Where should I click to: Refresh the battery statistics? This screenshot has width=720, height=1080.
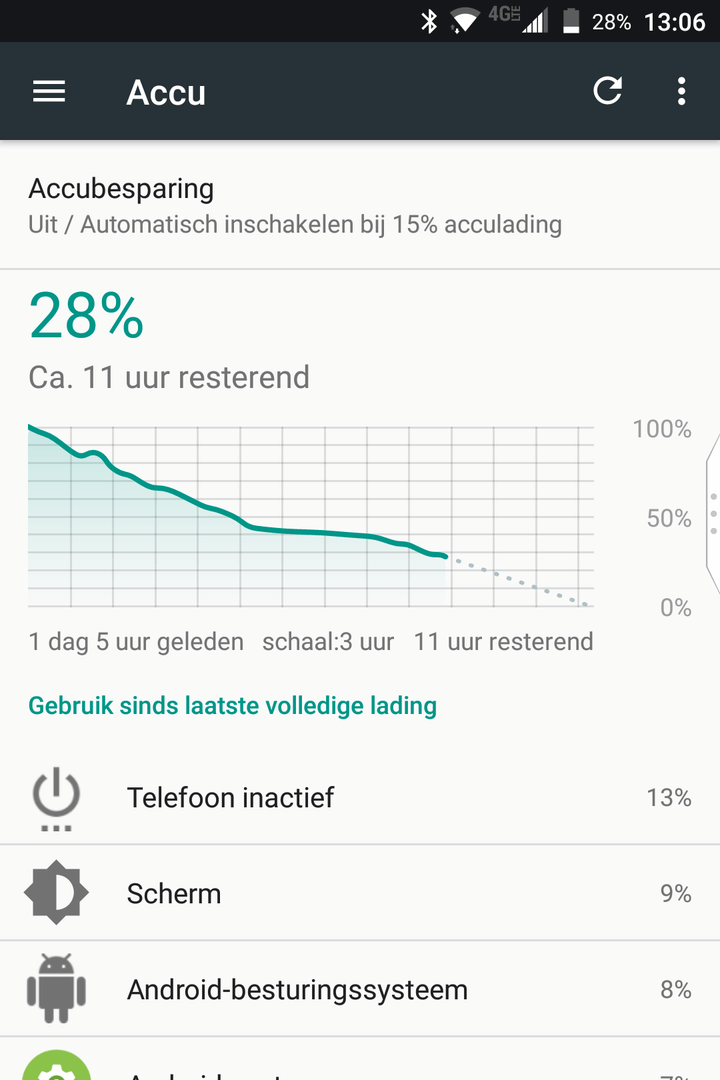[x=607, y=92]
